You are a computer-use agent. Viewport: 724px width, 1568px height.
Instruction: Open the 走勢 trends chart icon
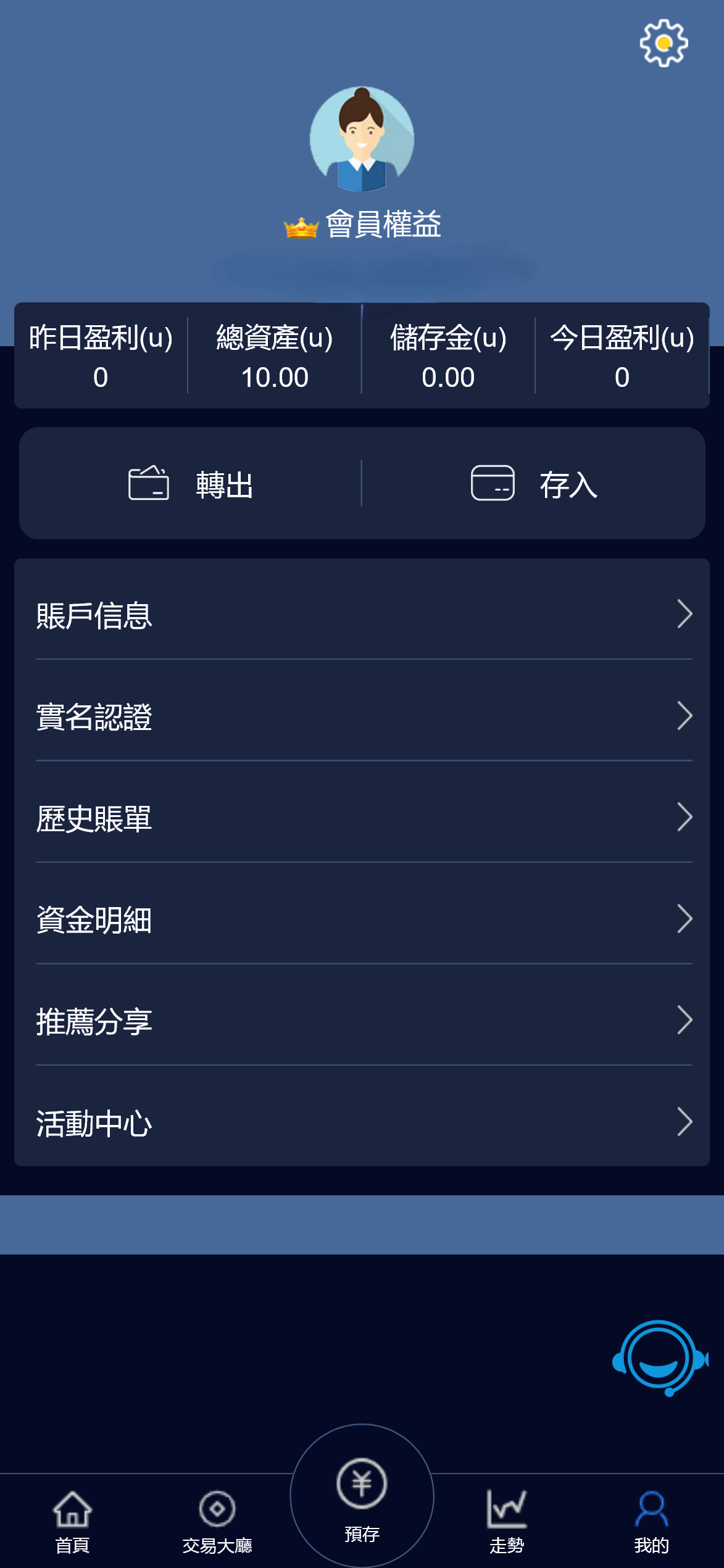507,1508
